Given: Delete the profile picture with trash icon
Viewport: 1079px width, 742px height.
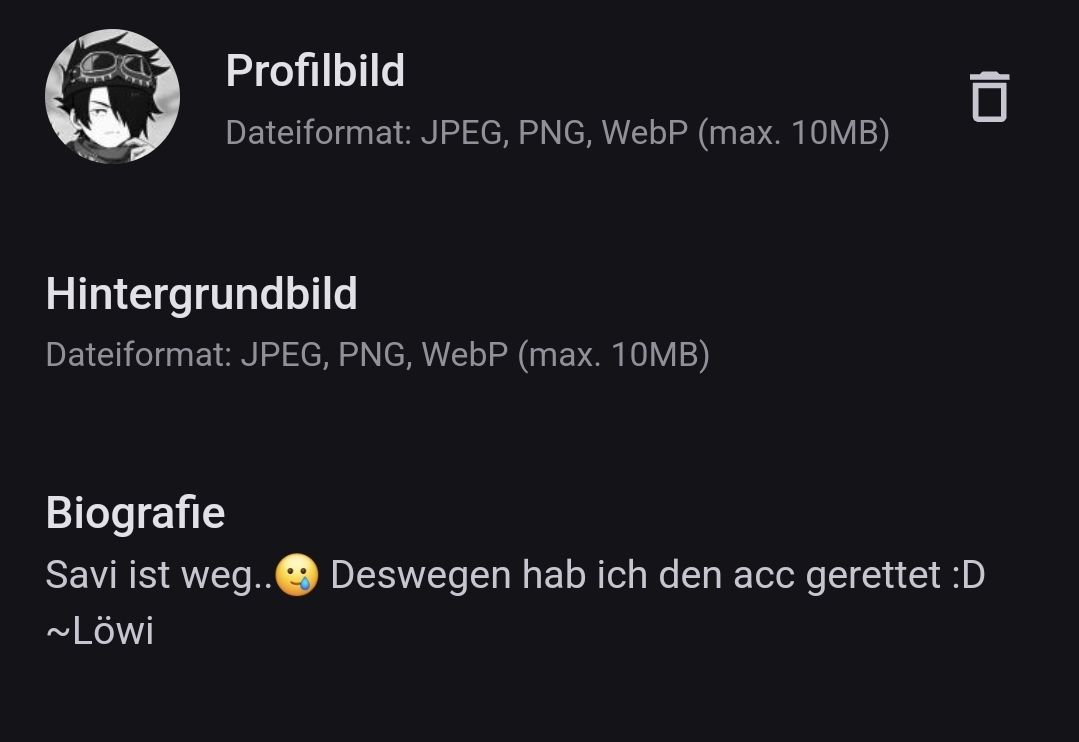Looking at the screenshot, I should click(x=989, y=97).
